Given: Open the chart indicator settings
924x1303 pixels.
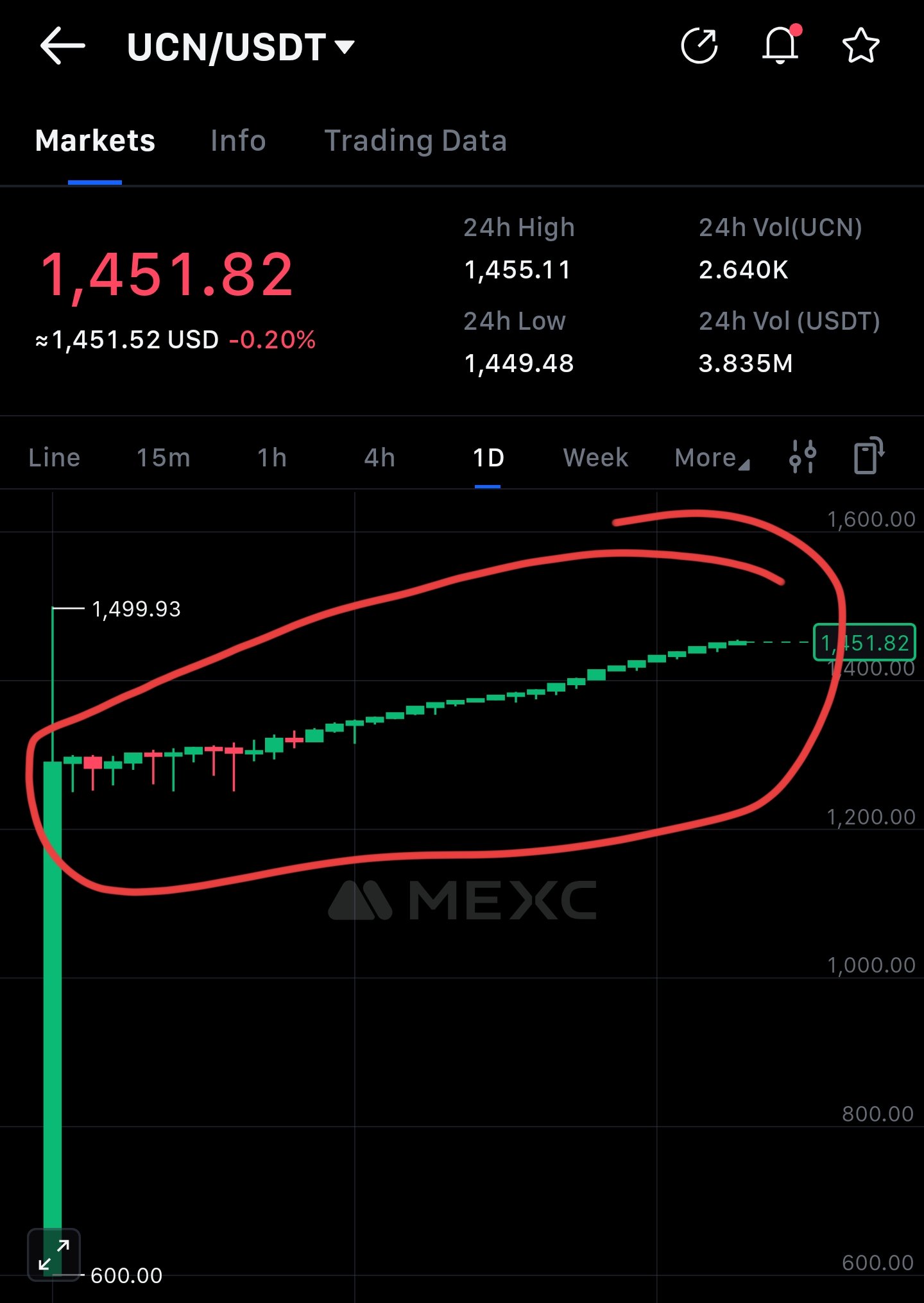Looking at the screenshot, I should [x=803, y=457].
